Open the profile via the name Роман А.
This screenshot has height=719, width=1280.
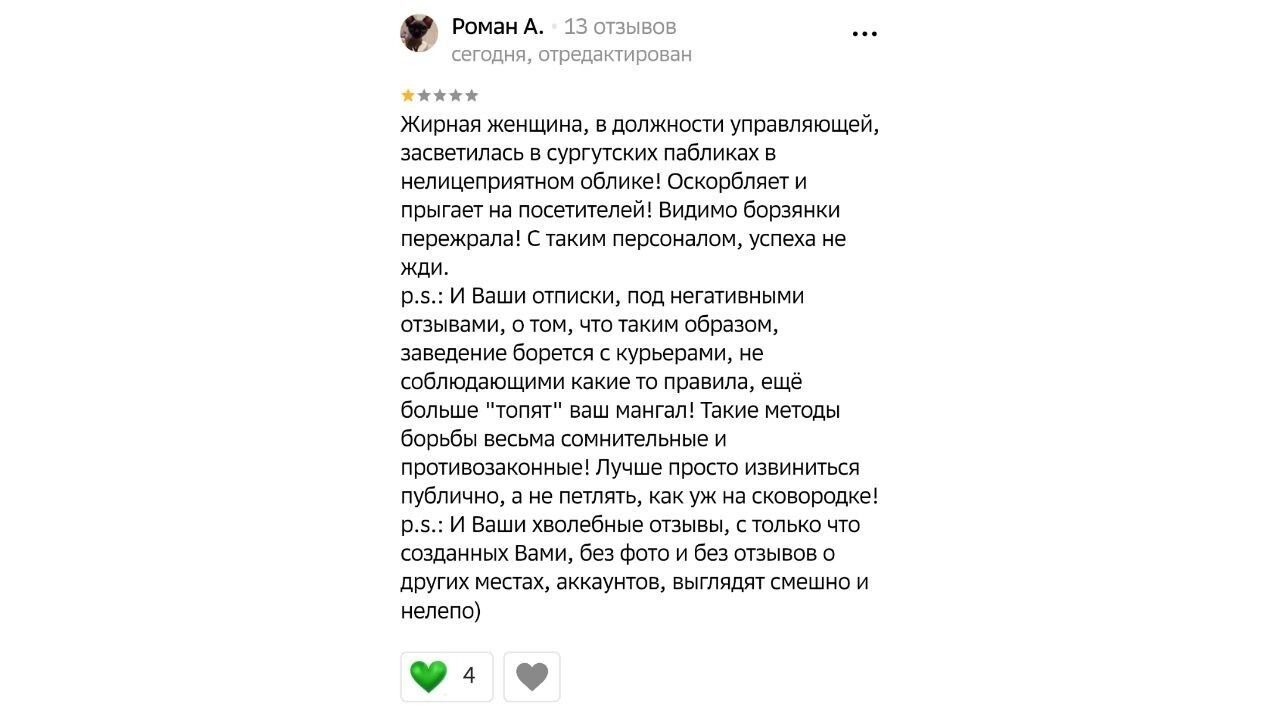497,26
